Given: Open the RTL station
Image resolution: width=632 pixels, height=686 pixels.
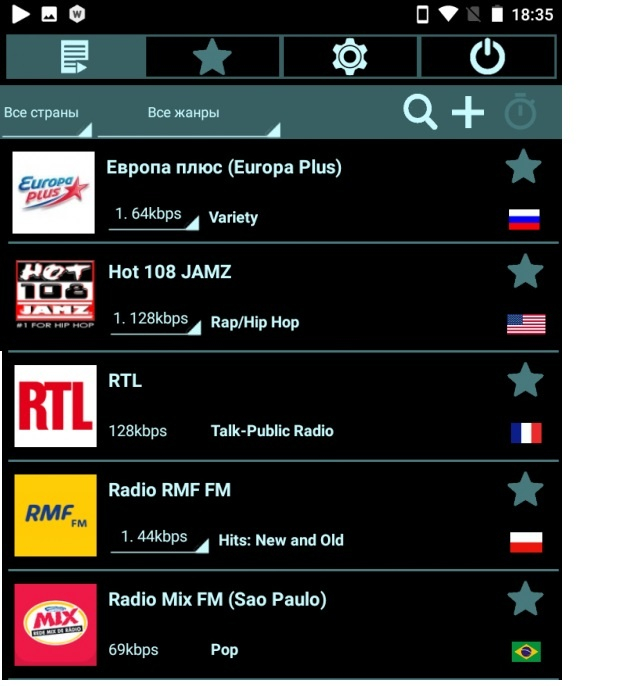Looking at the screenshot, I should click(x=126, y=381).
